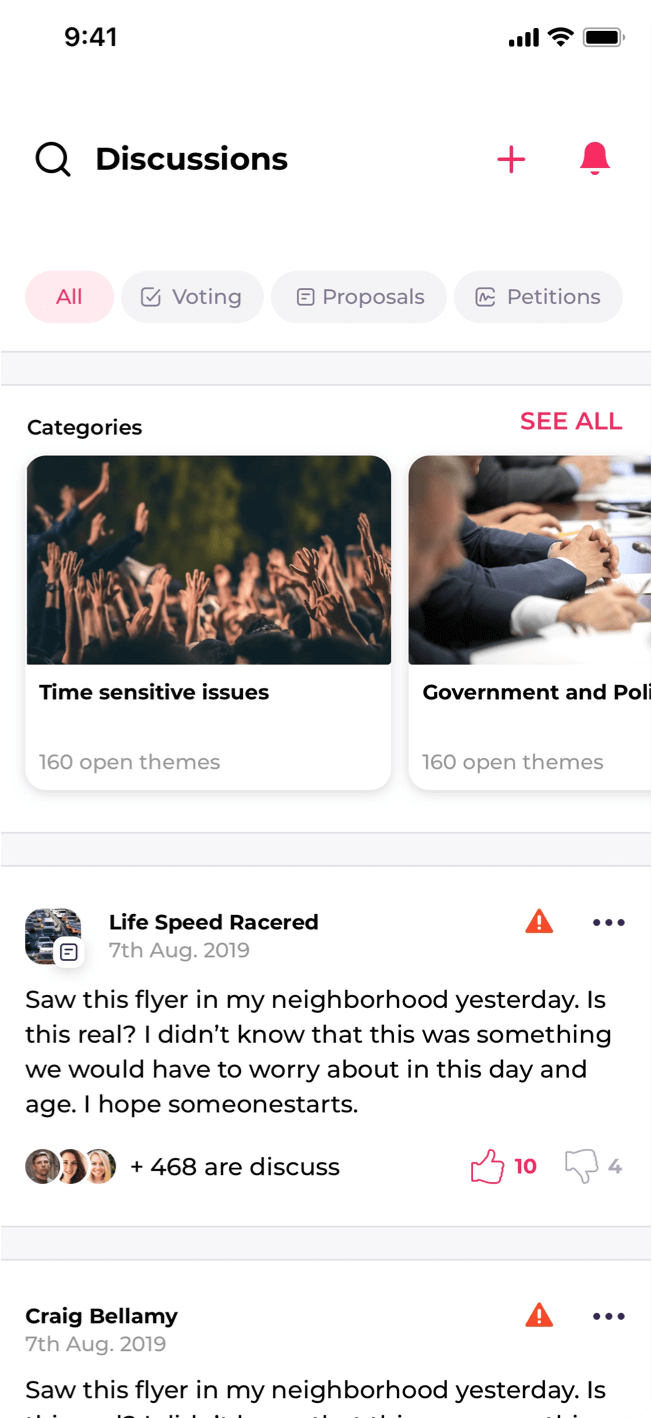The width and height of the screenshot is (652, 1418).
Task: Tap SEE ALL categories link
Action: [x=570, y=422]
